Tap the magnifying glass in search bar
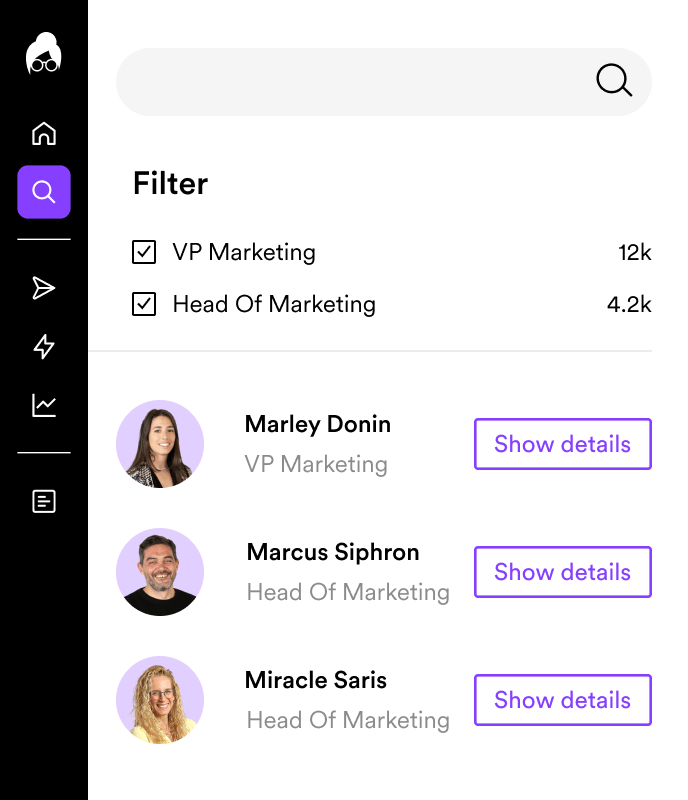The height and width of the screenshot is (800, 688). (x=614, y=81)
